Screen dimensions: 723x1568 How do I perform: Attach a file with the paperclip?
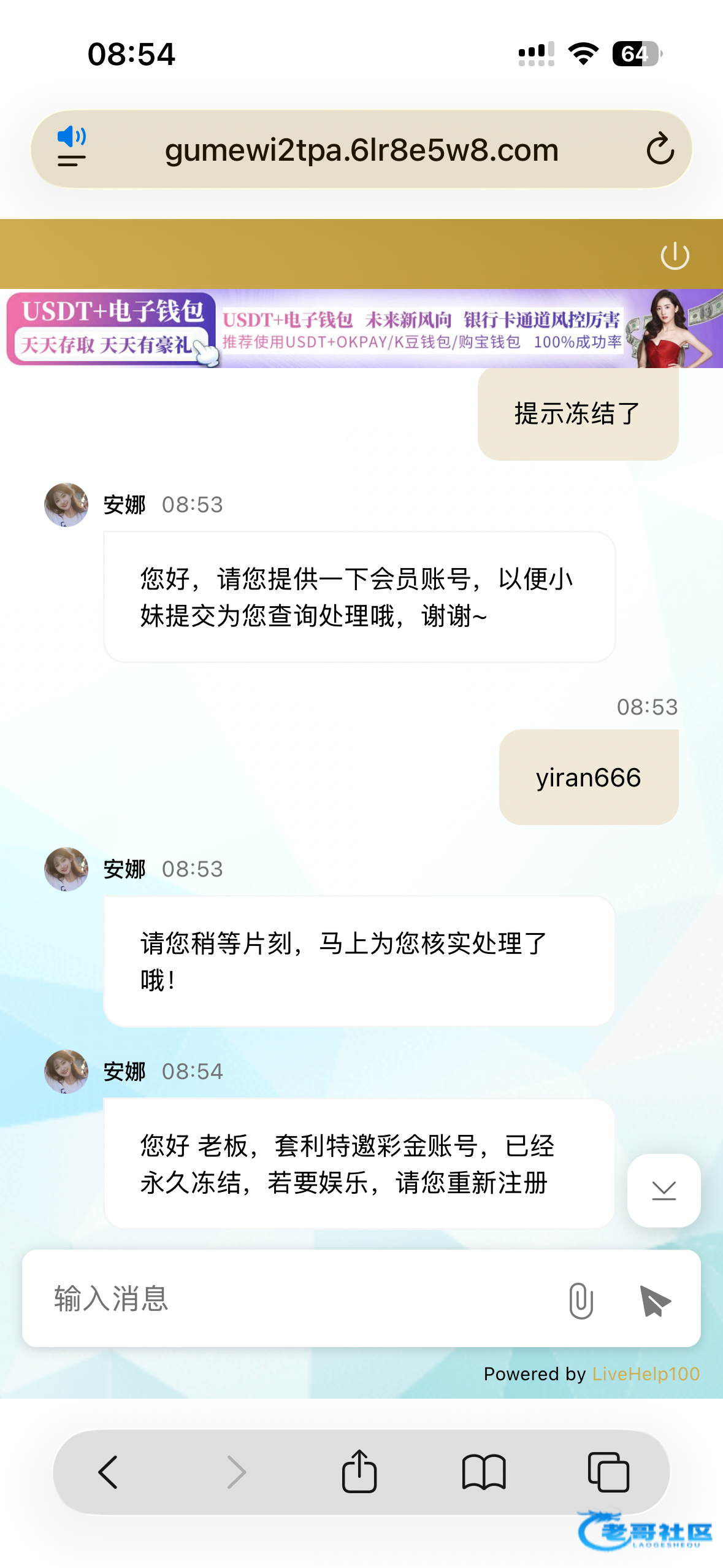coord(580,1300)
